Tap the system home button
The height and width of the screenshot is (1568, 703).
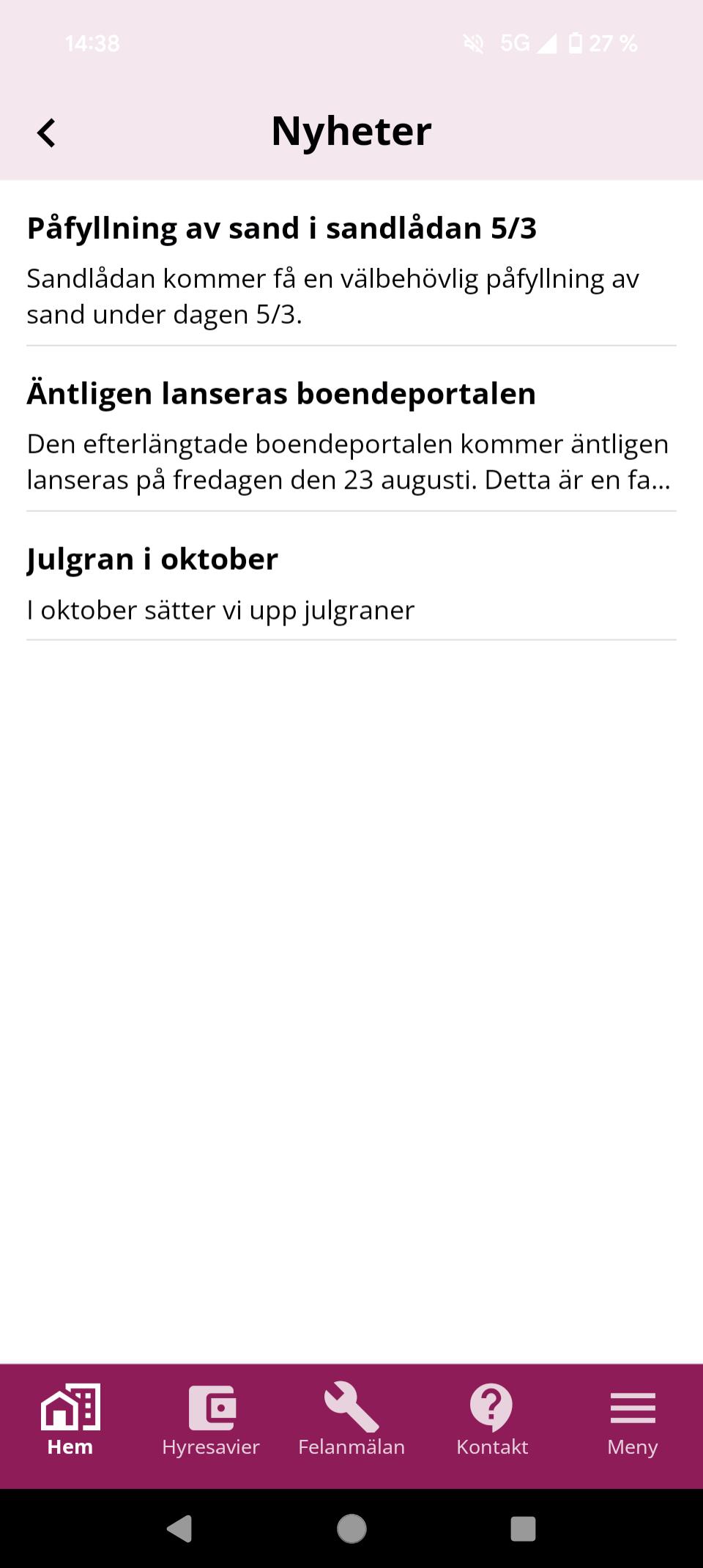tap(351, 1528)
